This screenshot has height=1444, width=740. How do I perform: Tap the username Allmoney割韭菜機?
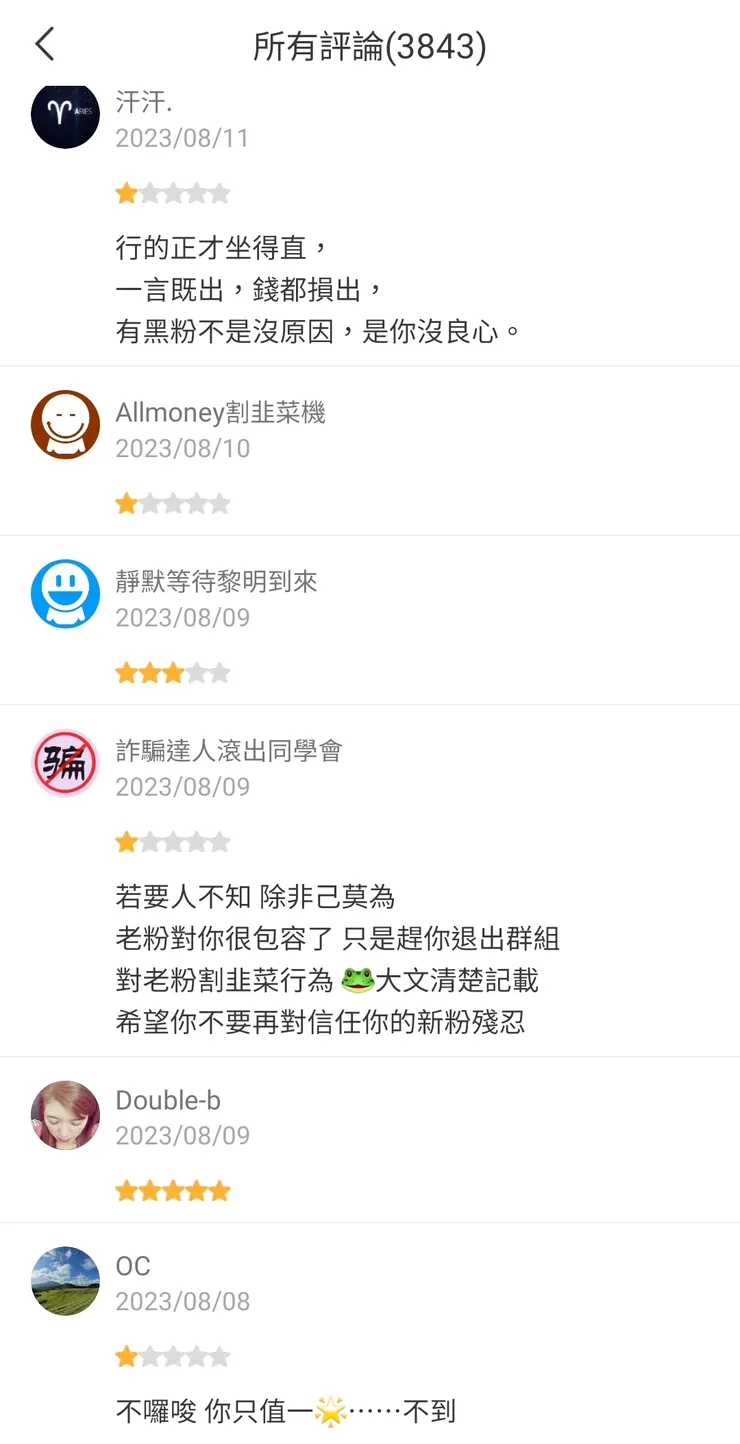[x=220, y=411]
